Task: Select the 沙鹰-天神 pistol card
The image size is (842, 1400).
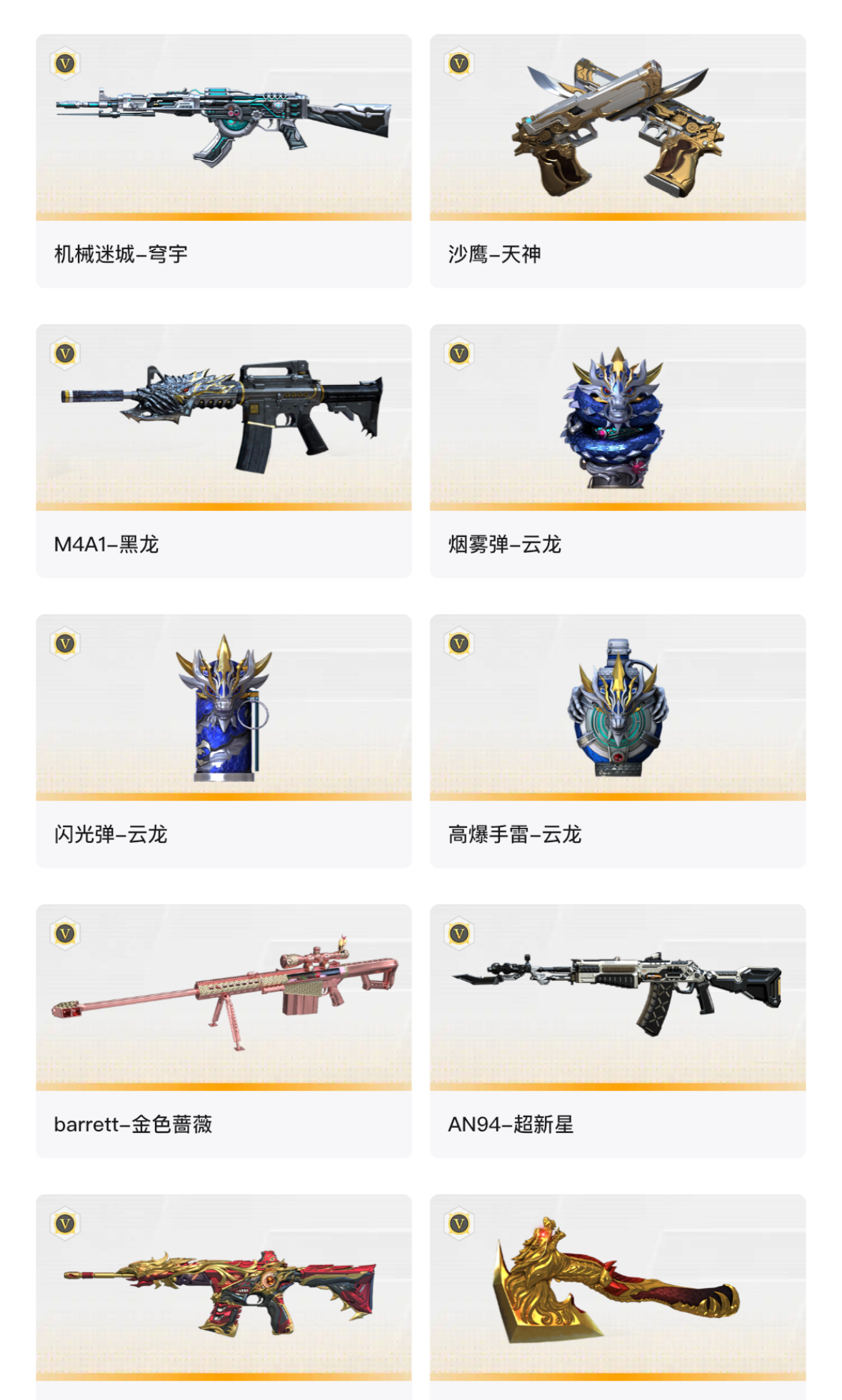Action: coord(618,161)
